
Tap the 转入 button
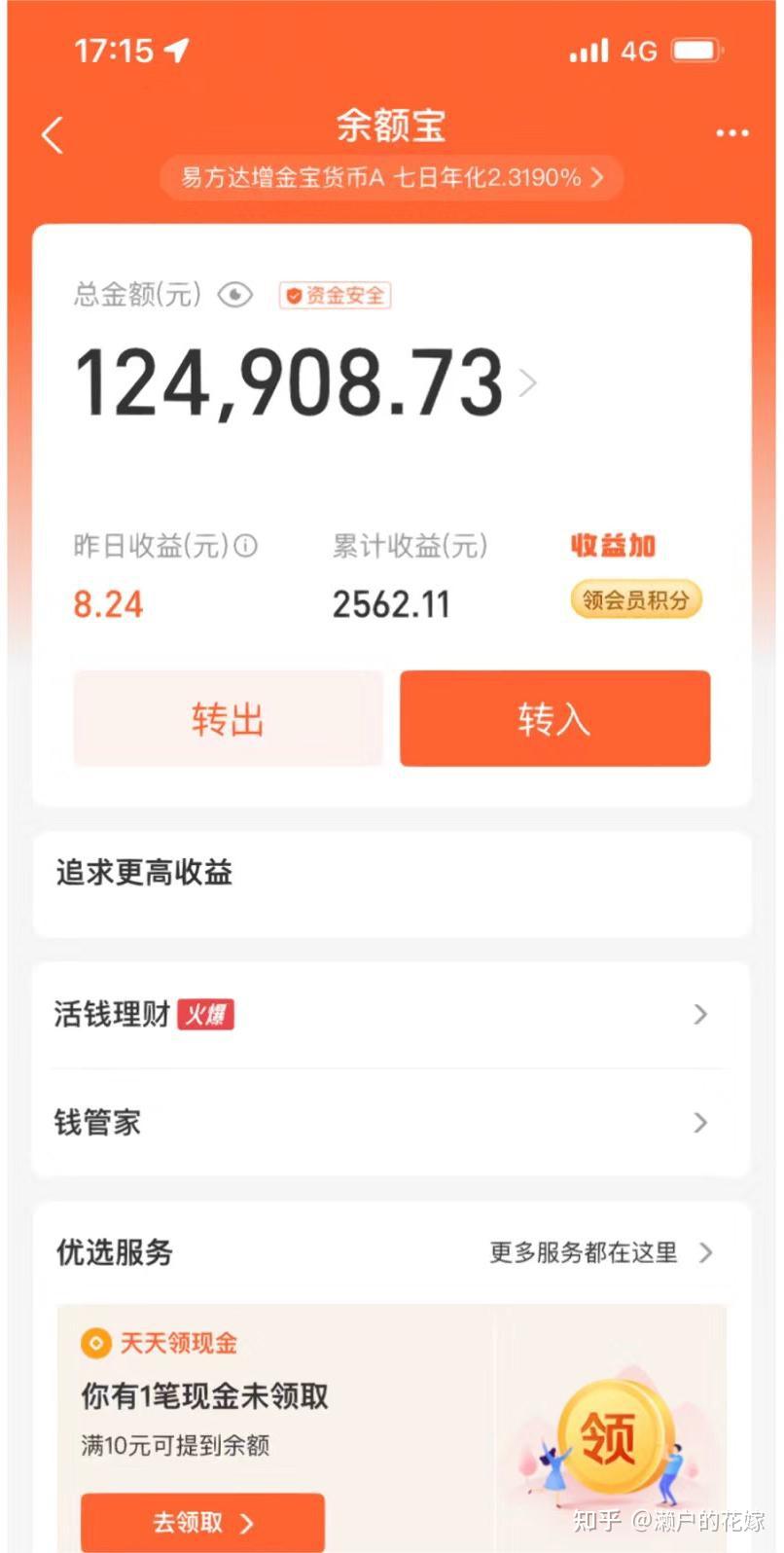553,719
